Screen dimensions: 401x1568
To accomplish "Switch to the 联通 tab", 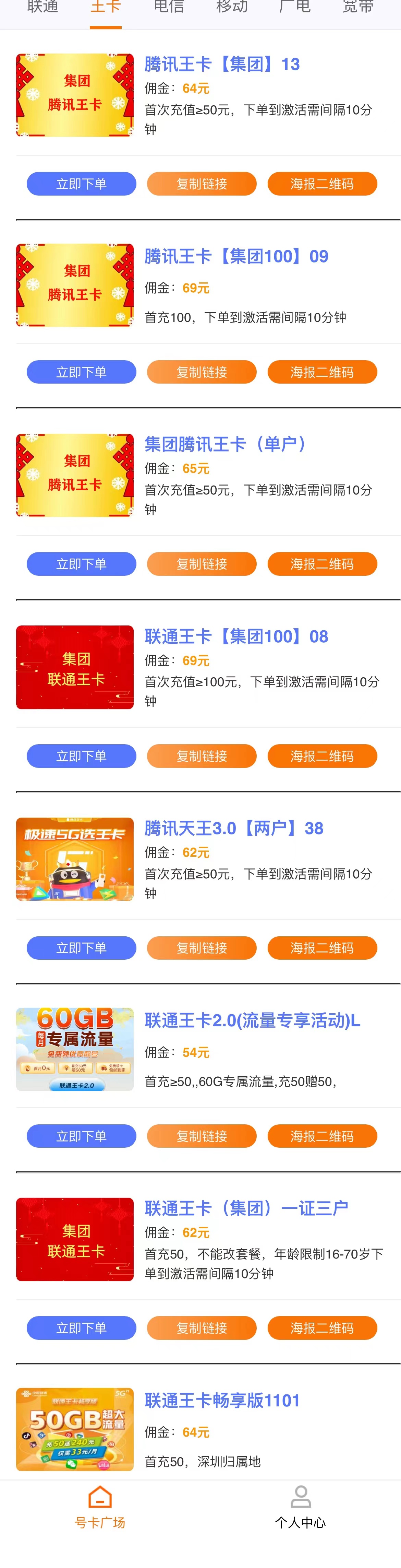I will (x=42, y=8).
